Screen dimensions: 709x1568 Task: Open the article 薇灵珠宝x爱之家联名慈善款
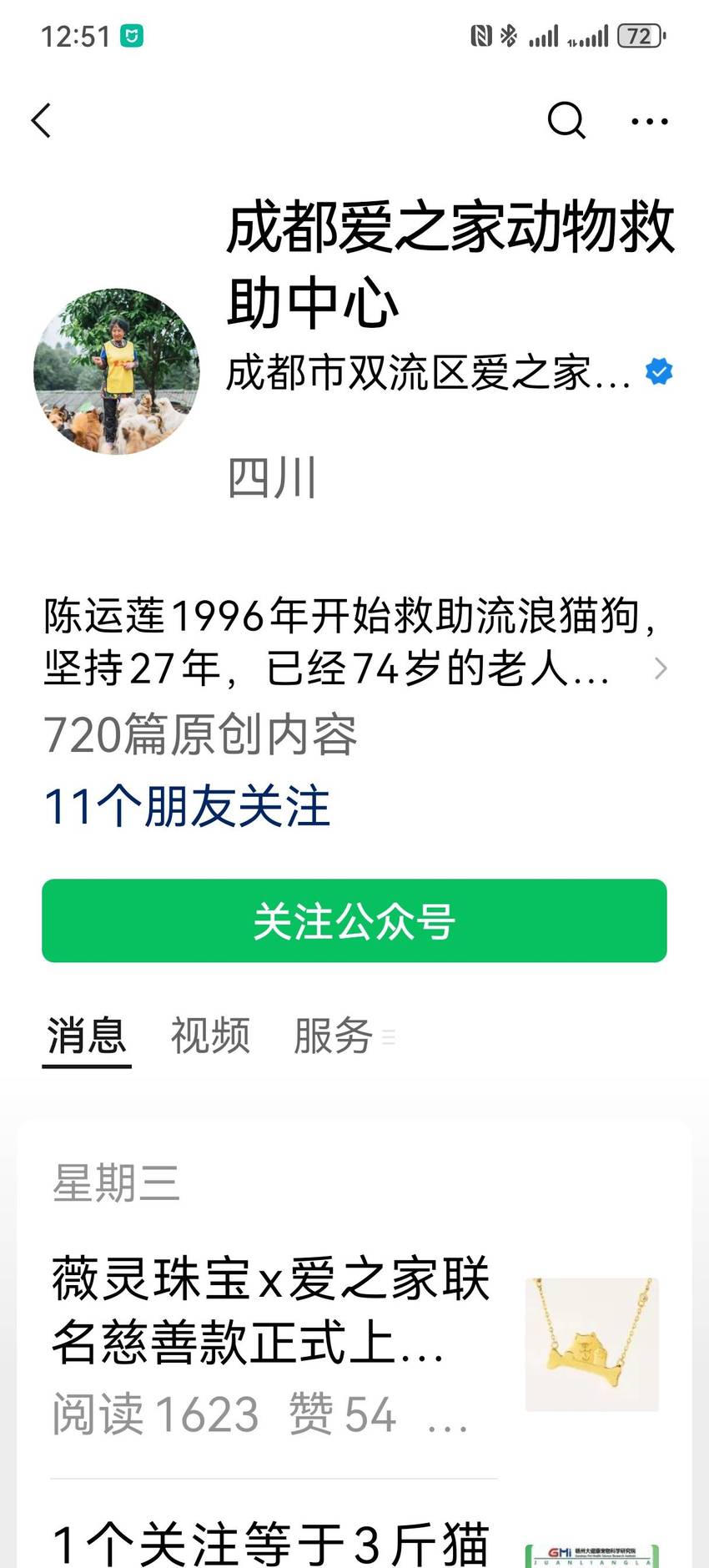[354, 1344]
